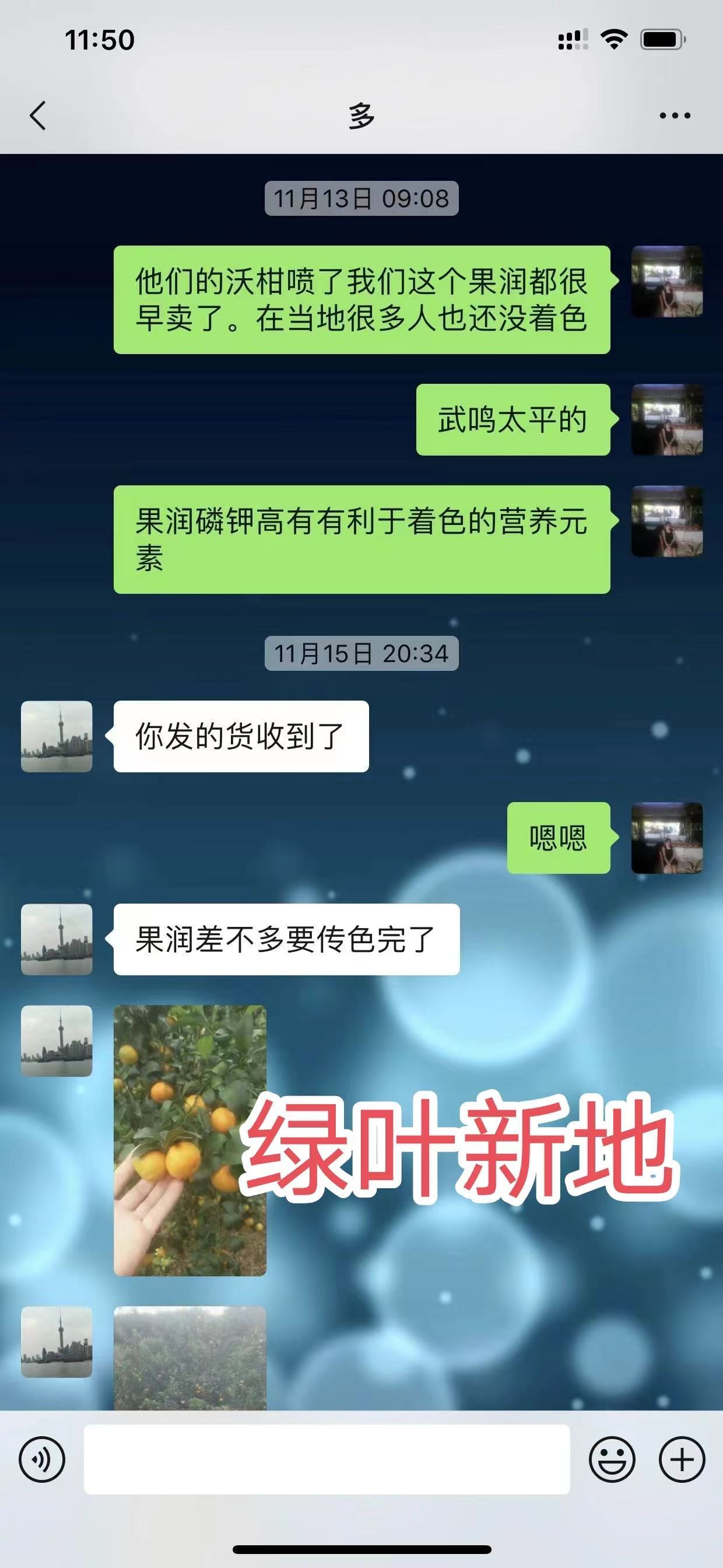723x1568 pixels.
Task: Open own avatar beside 武鸣太平的 message
Action: pos(666,419)
